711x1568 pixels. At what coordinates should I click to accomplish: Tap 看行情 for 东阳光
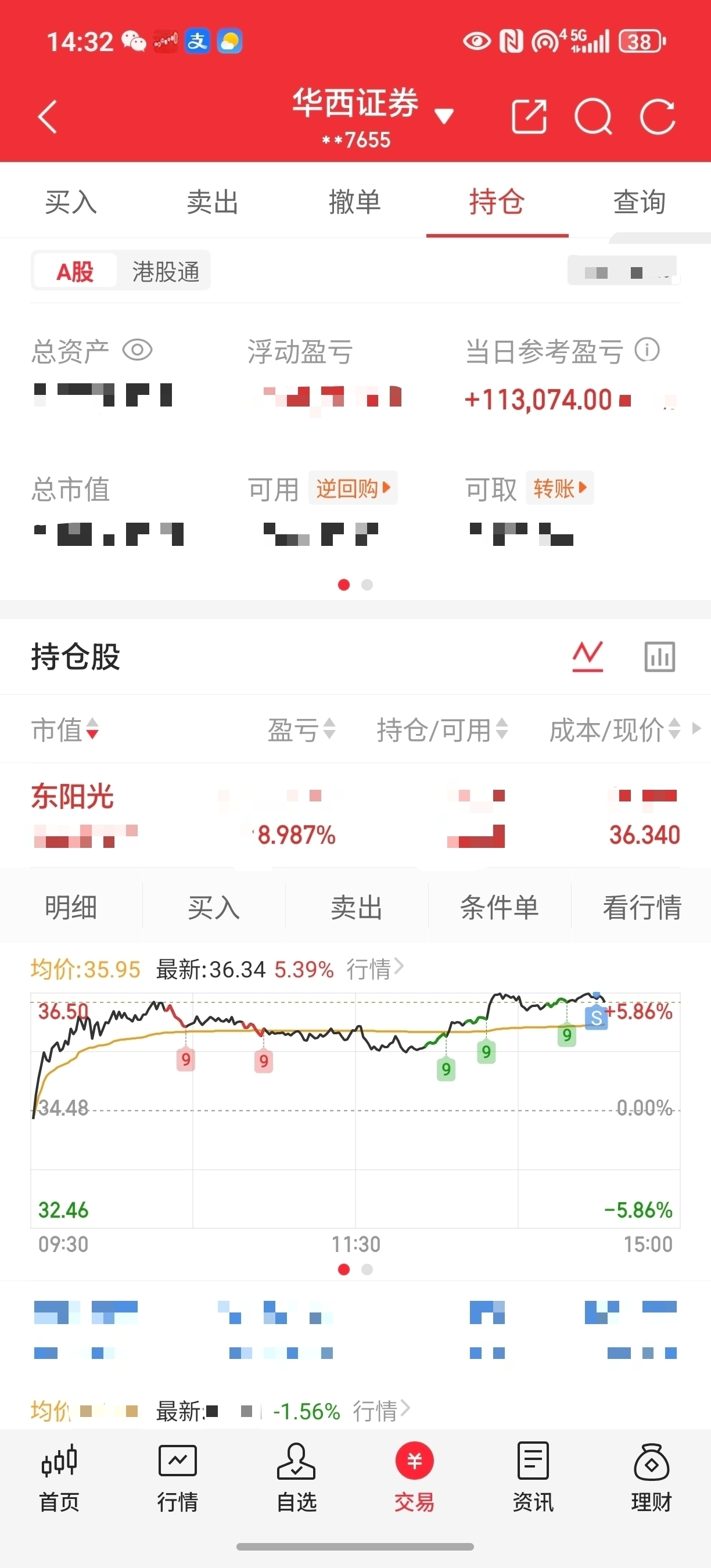click(642, 907)
